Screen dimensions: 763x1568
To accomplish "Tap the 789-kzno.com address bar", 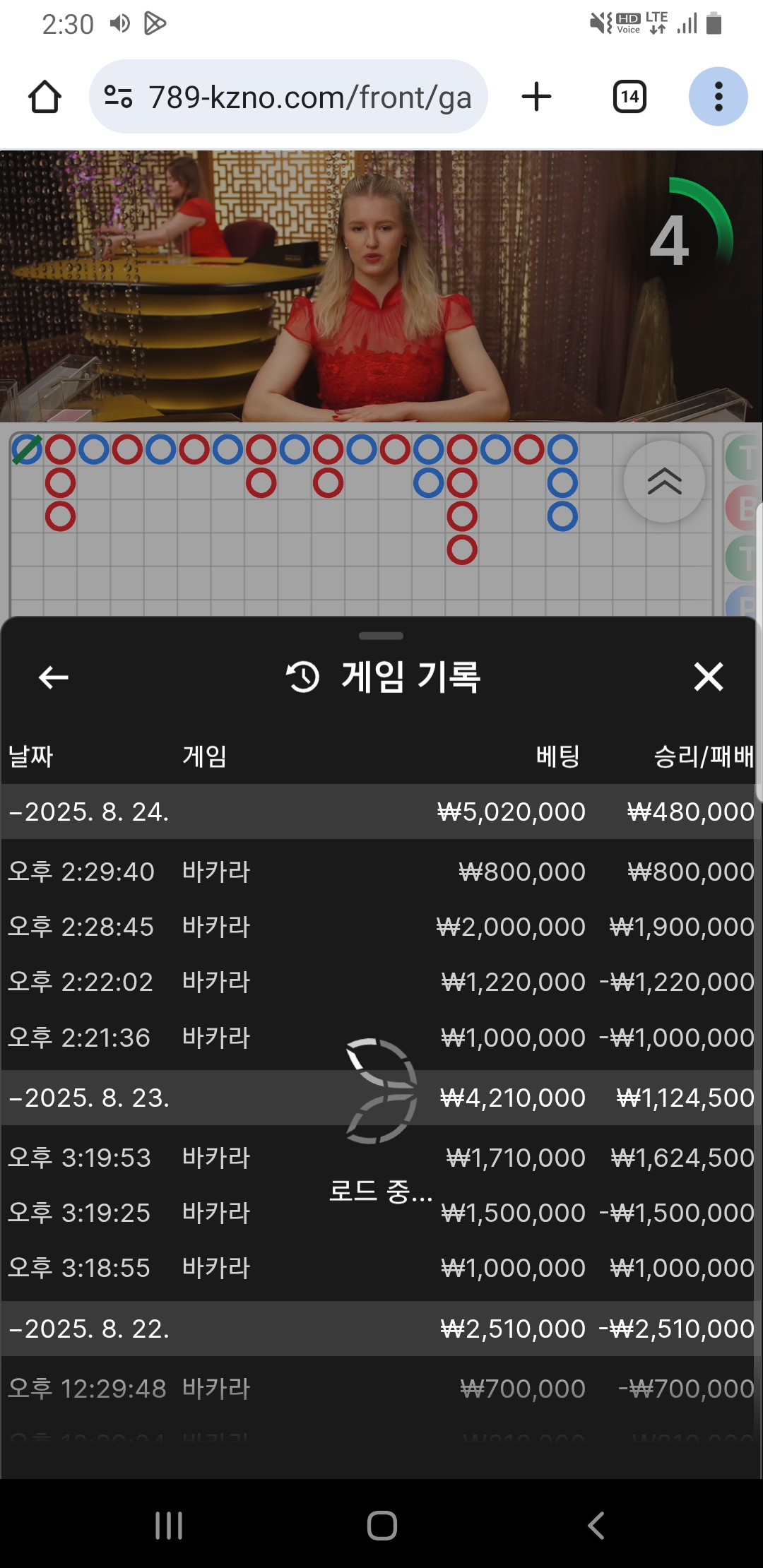I will [x=288, y=97].
